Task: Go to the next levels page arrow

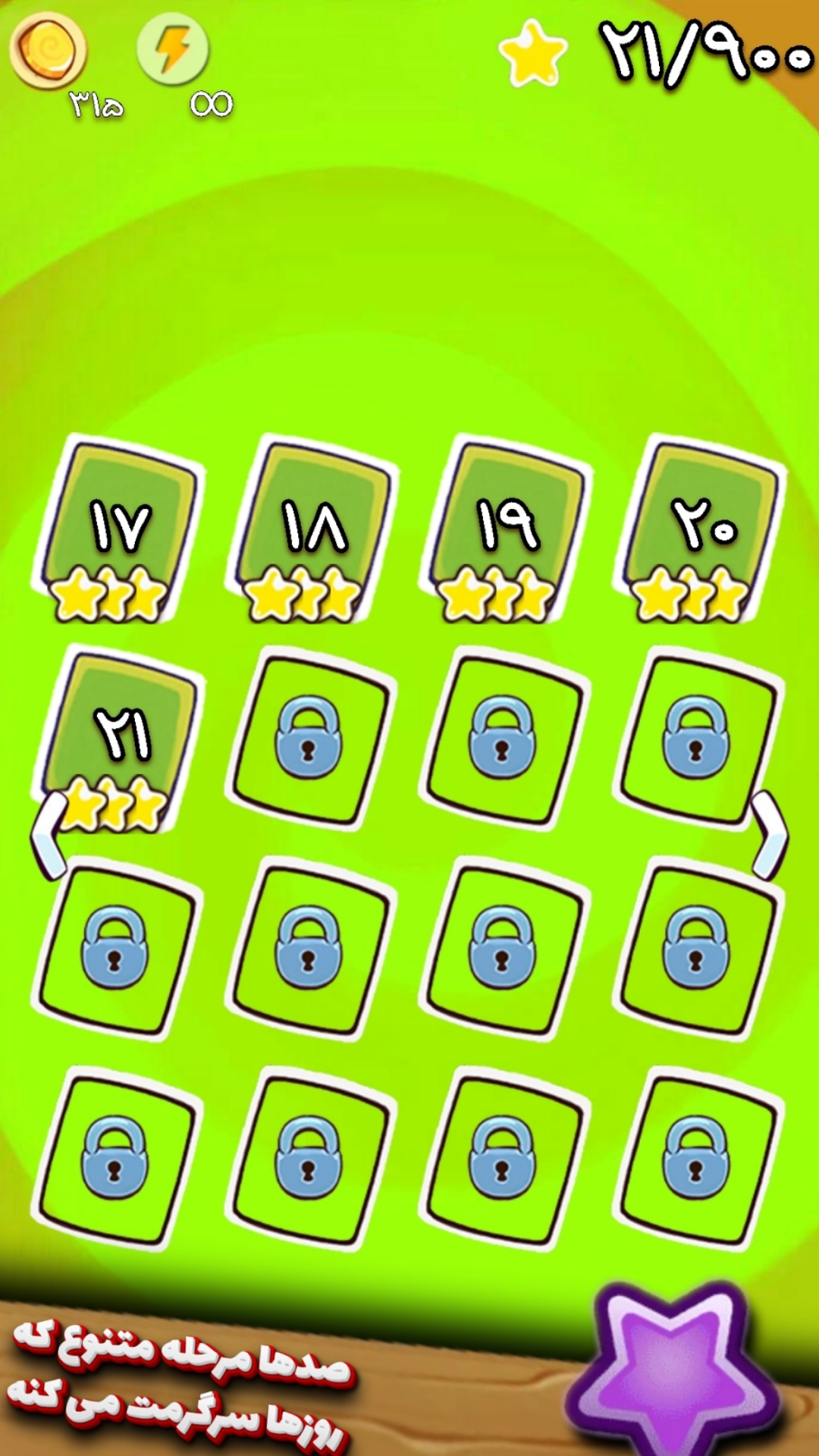Action: click(770, 835)
